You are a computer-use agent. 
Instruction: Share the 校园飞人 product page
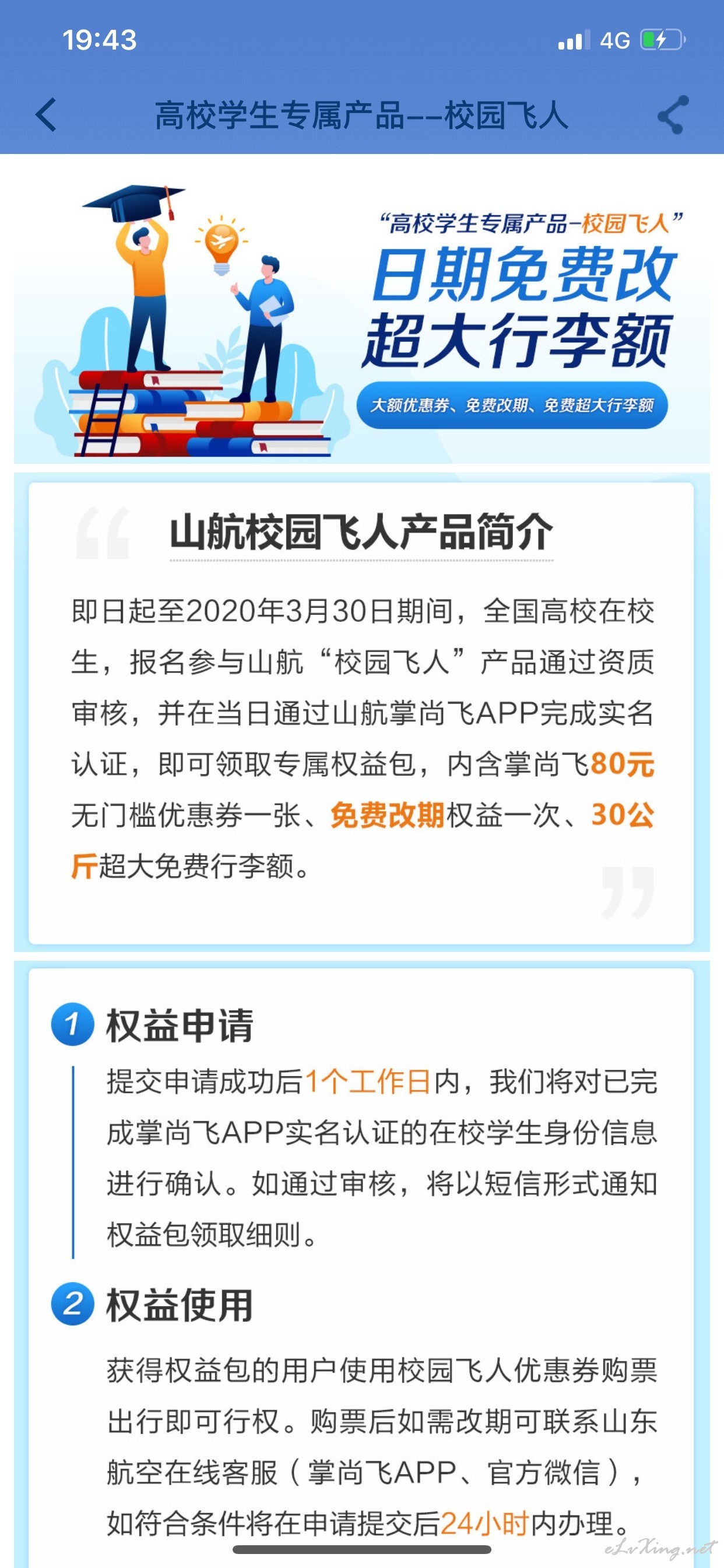(673, 114)
